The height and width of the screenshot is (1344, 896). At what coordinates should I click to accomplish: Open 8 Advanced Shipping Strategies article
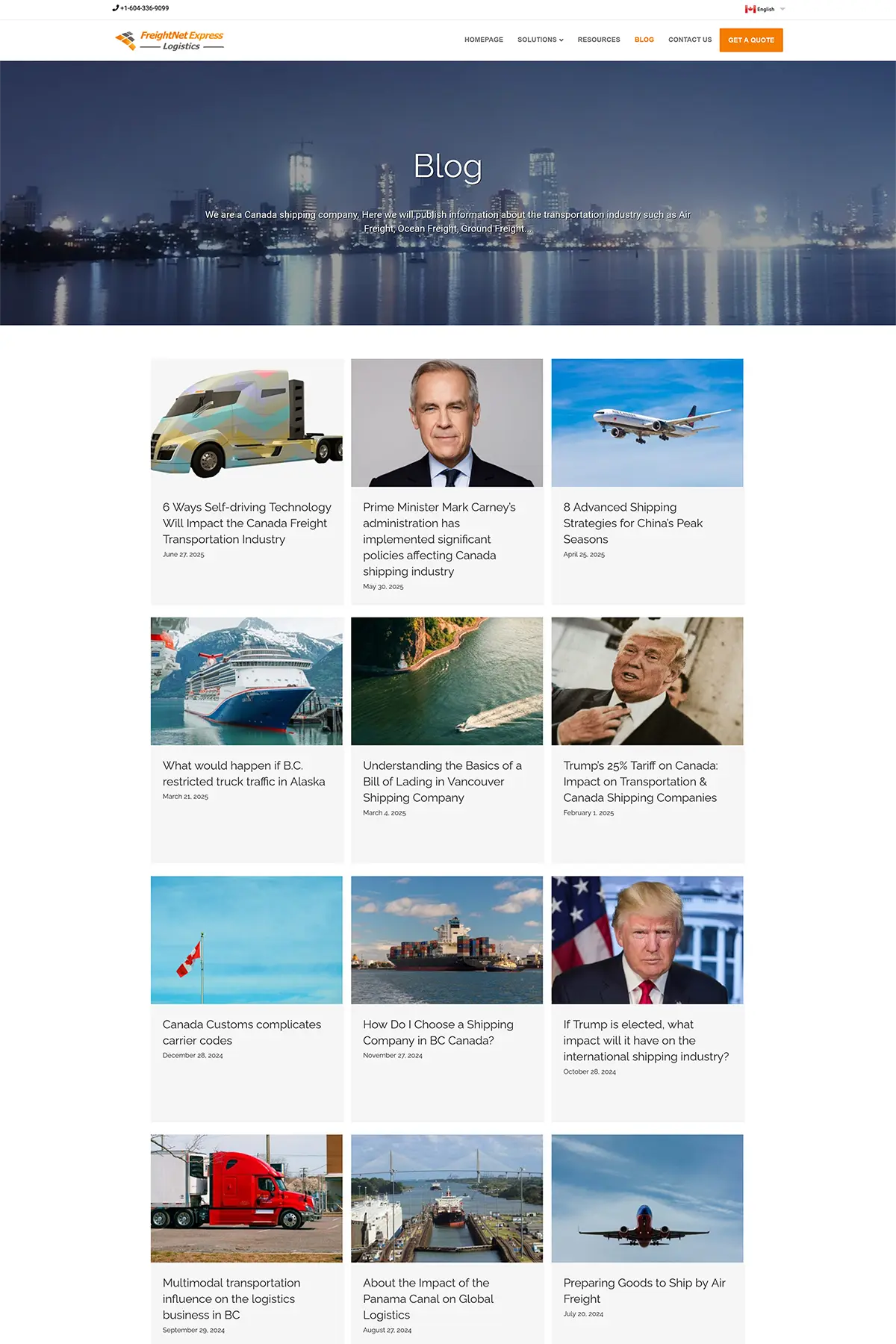632,523
